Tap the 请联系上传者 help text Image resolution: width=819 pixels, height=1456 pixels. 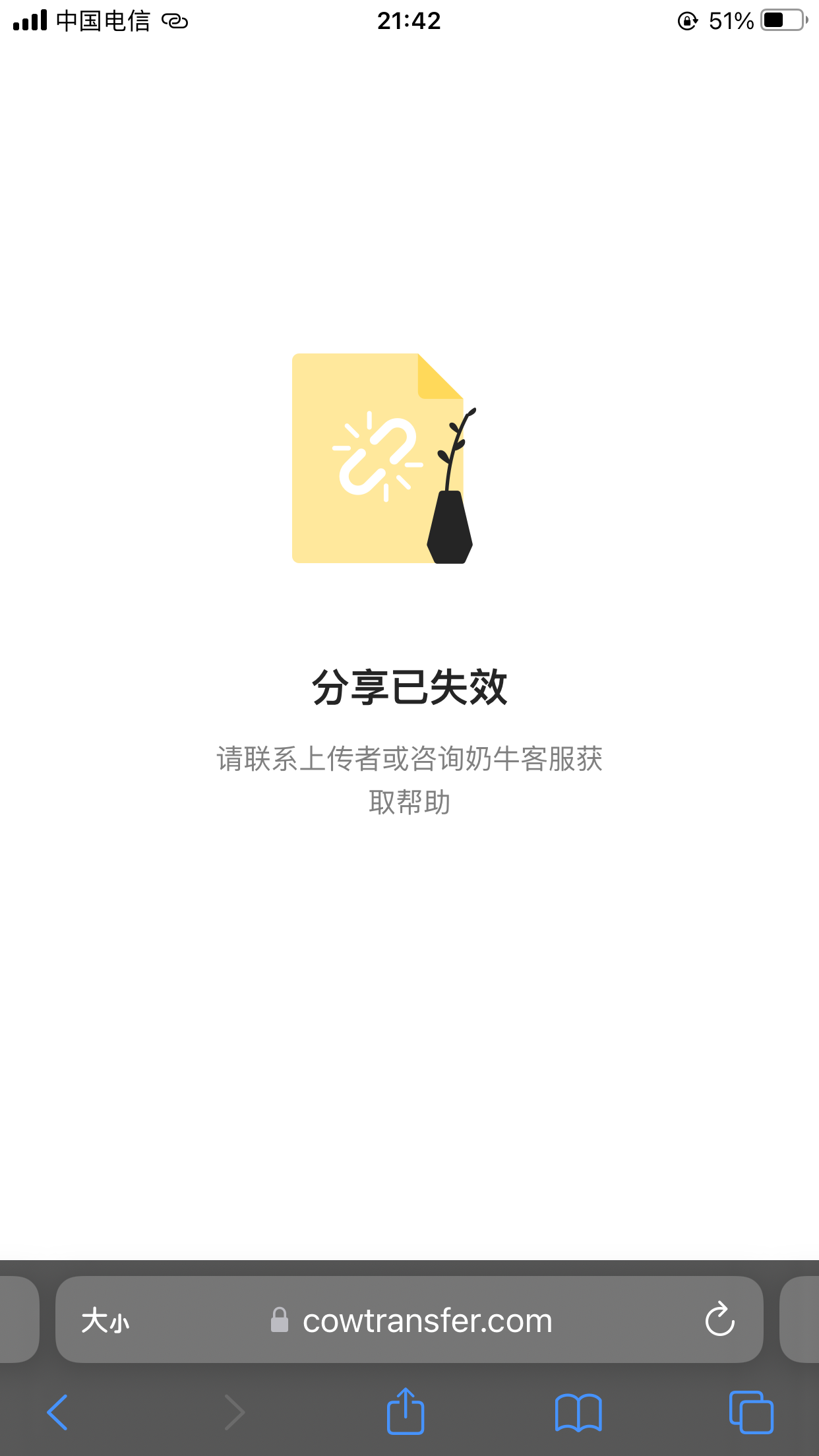click(409, 758)
